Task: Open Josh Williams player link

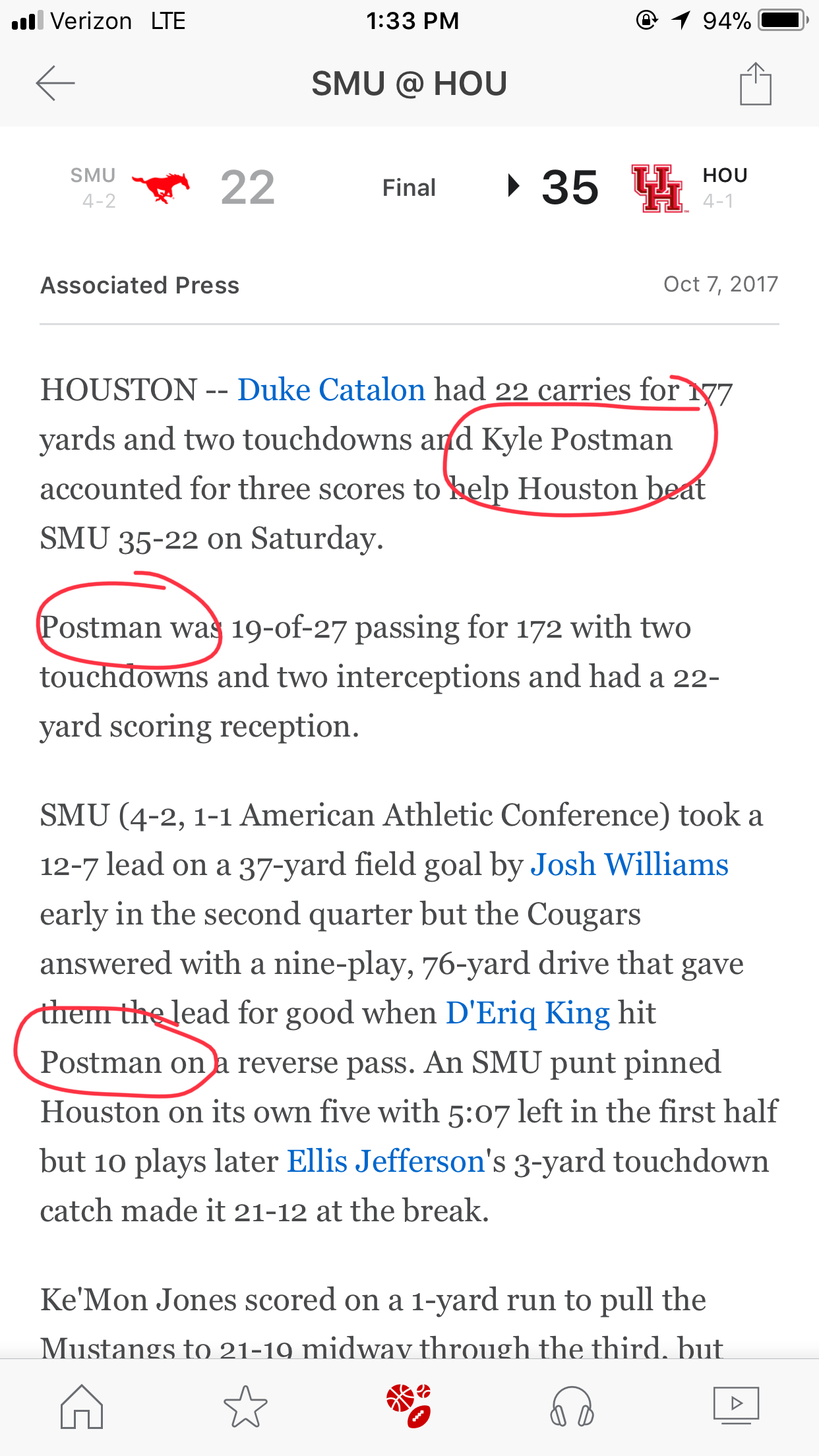Action: [630, 864]
